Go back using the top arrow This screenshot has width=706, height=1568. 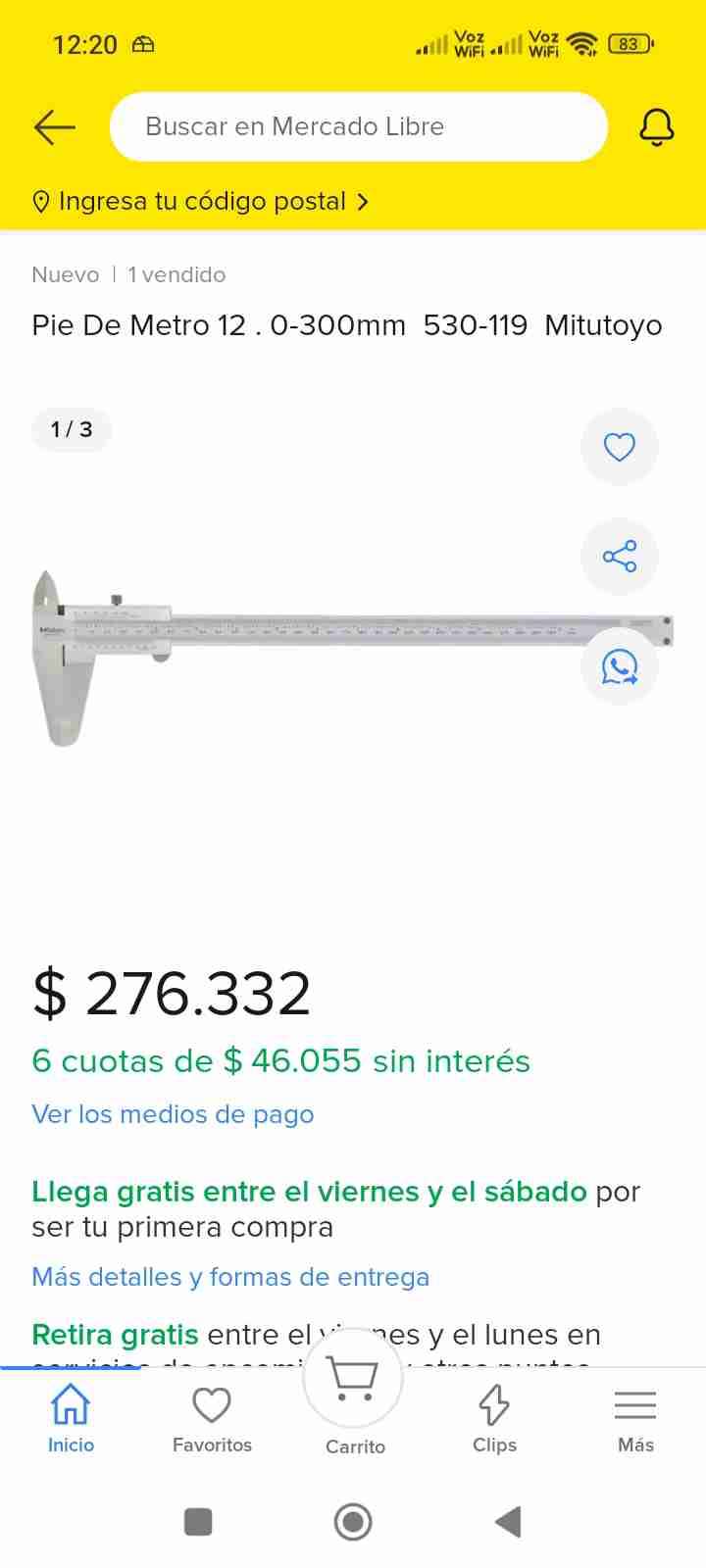(x=54, y=126)
